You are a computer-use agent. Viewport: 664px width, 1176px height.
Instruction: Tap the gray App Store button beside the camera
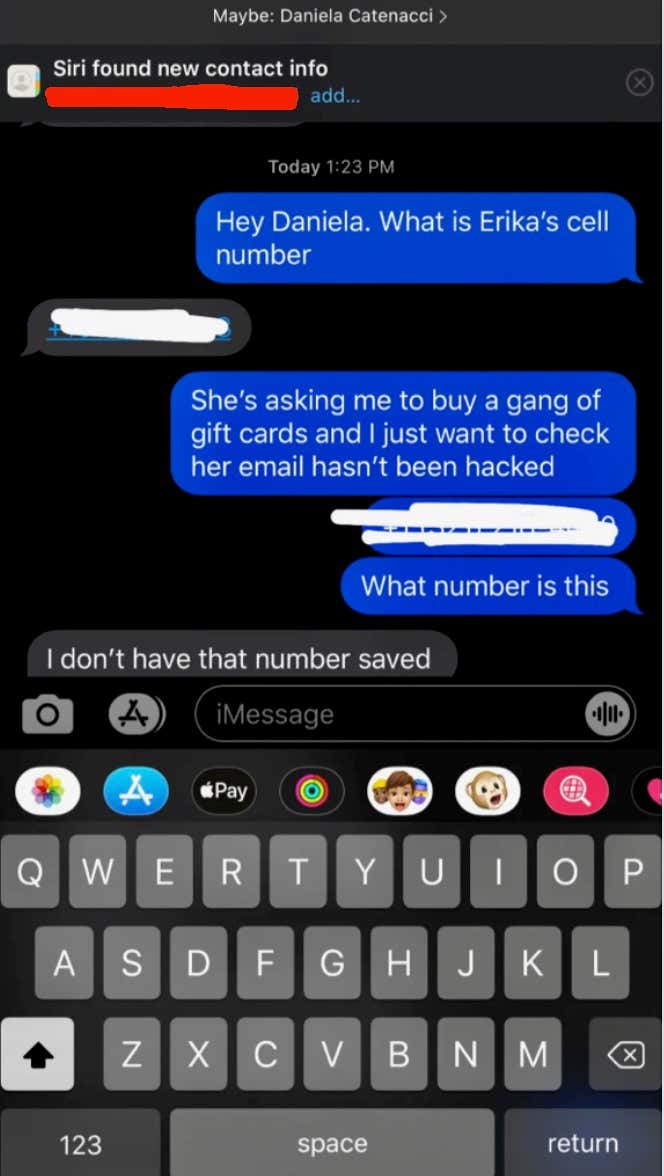tap(137, 714)
